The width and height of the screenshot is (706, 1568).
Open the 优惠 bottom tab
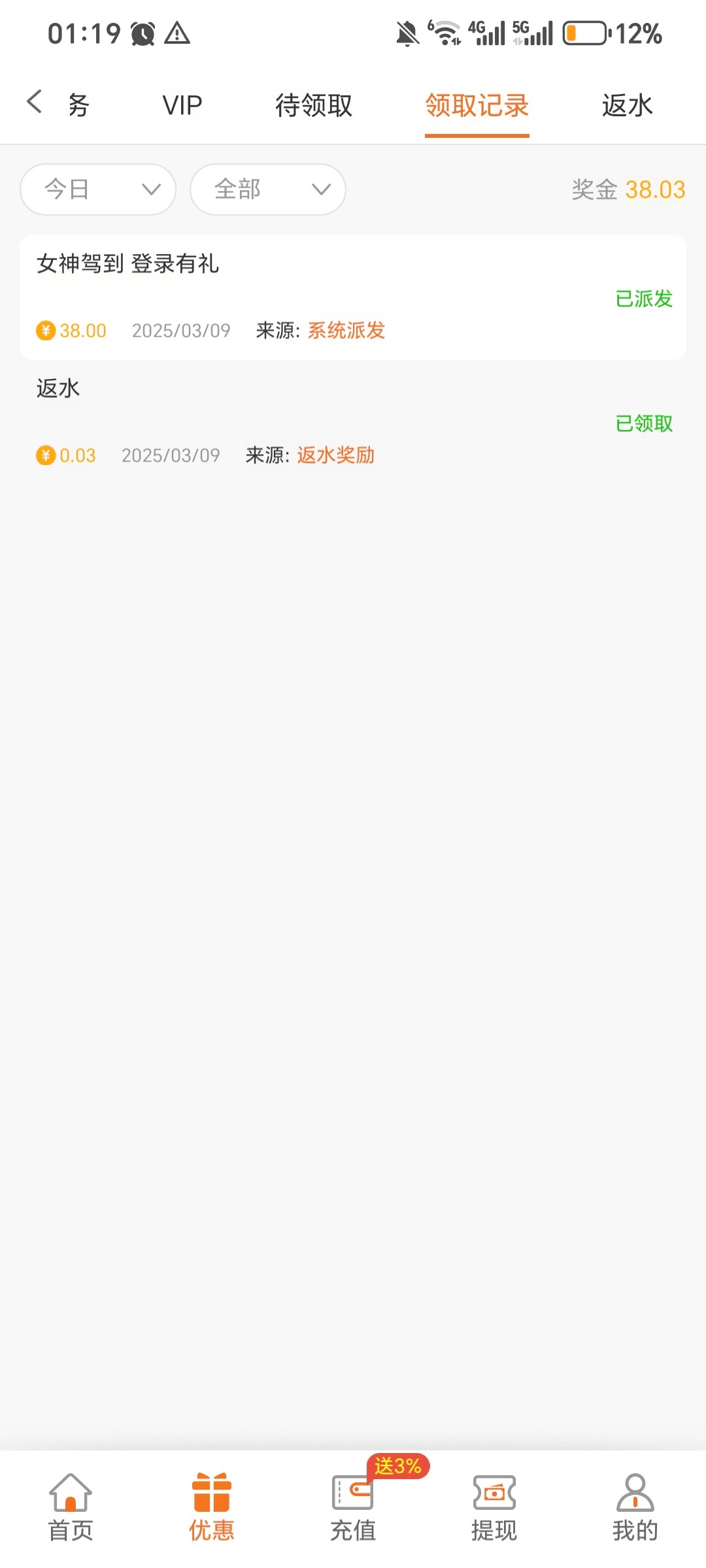(x=212, y=1508)
